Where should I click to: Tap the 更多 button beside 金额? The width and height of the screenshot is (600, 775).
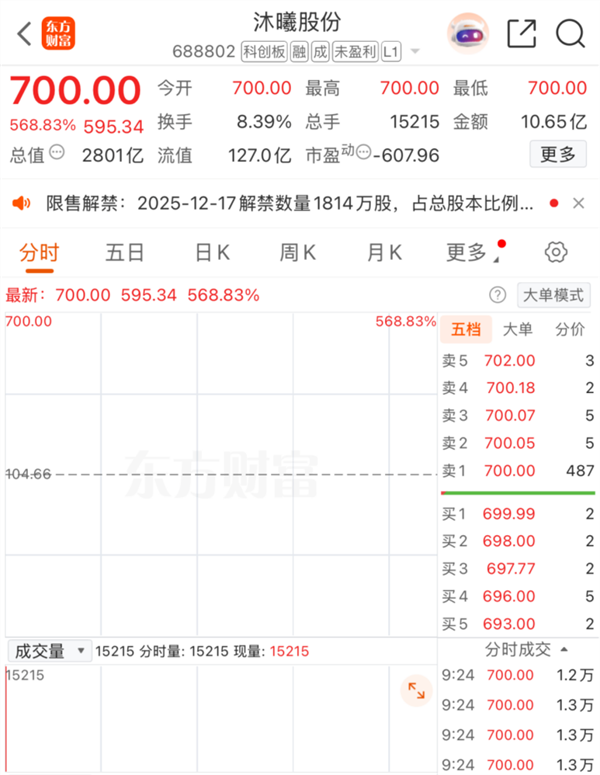pos(557,154)
